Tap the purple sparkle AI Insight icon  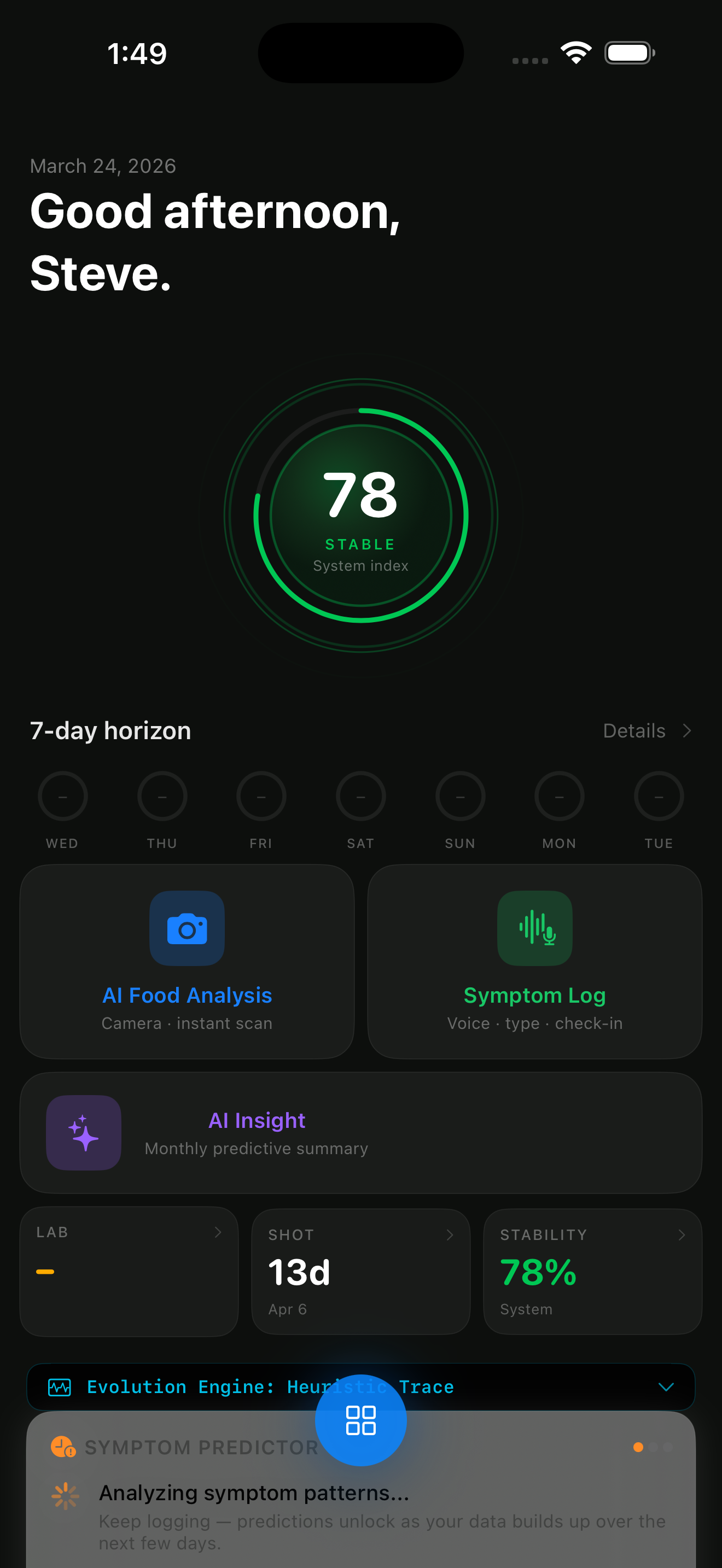83,1132
